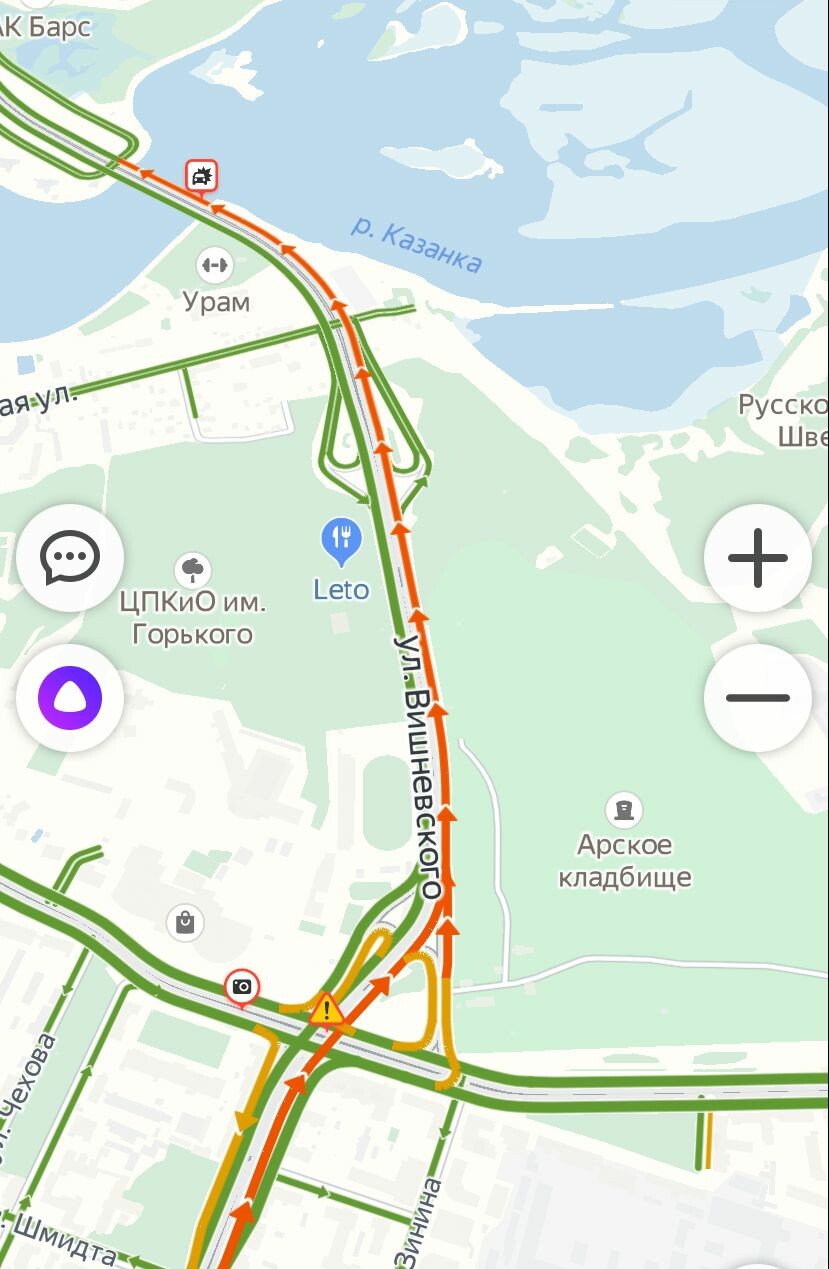Open the shopping bag store marker
This screenshot has width=829, height=1269.
(185, 922)
